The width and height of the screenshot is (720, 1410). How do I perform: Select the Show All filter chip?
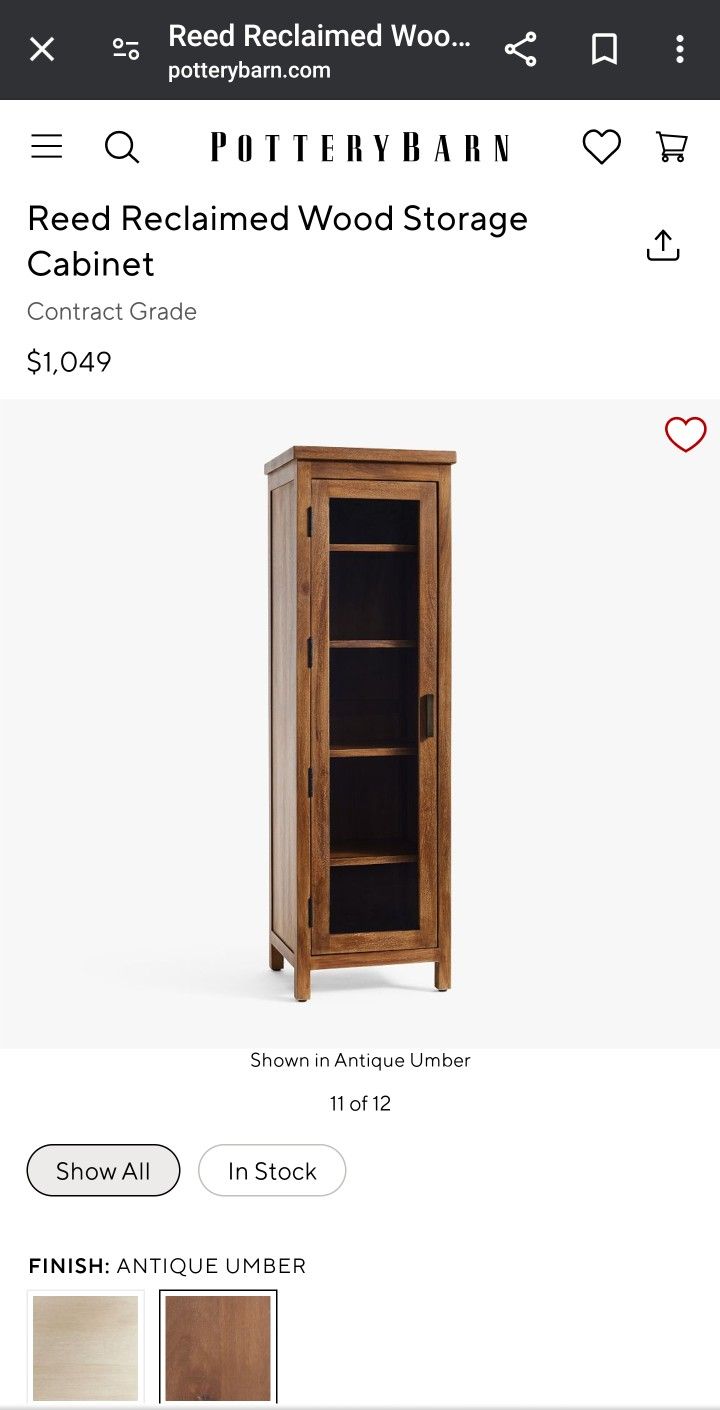click(103, 1170)
